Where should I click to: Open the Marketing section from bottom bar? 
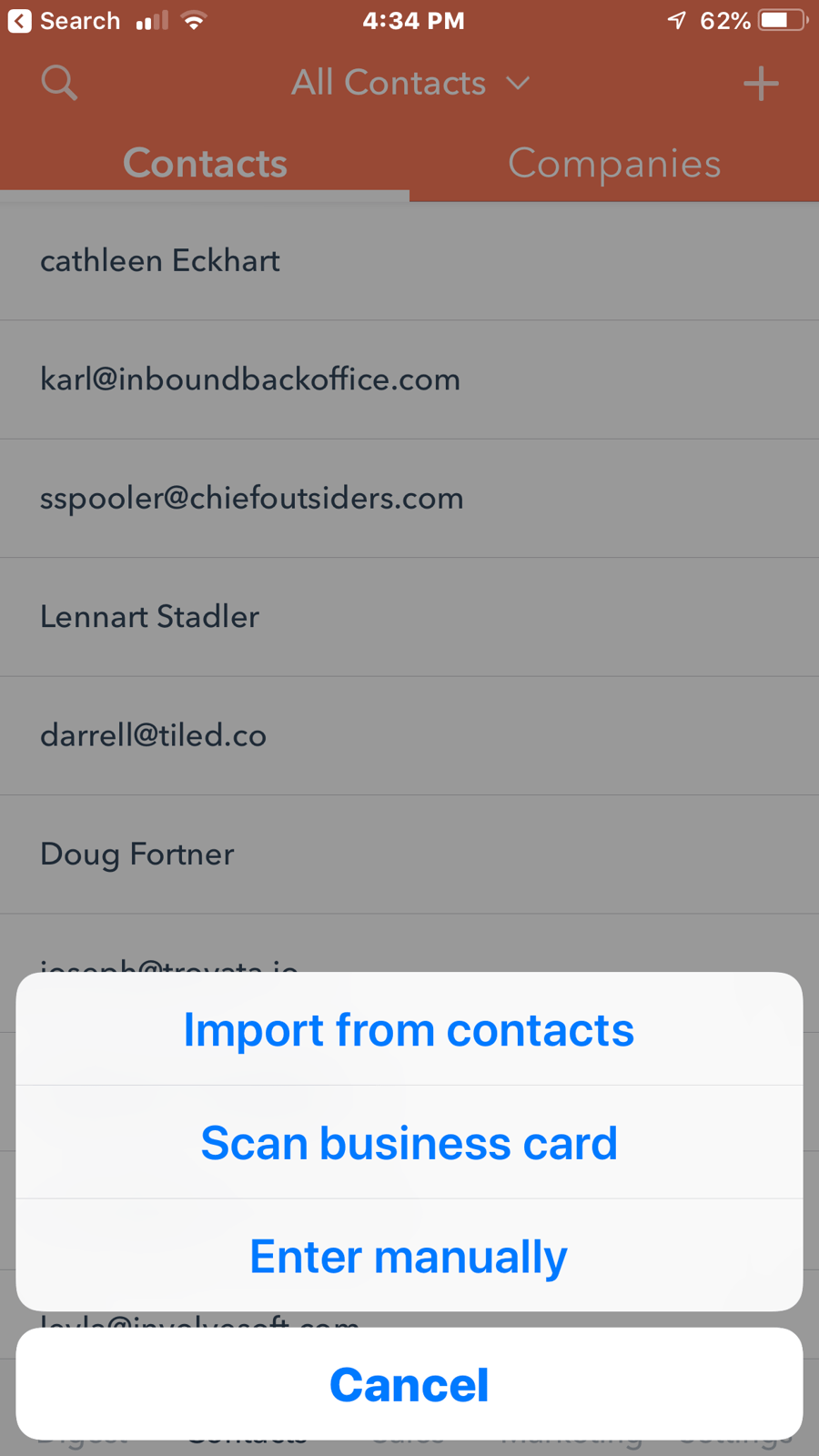pos(573,1436)
